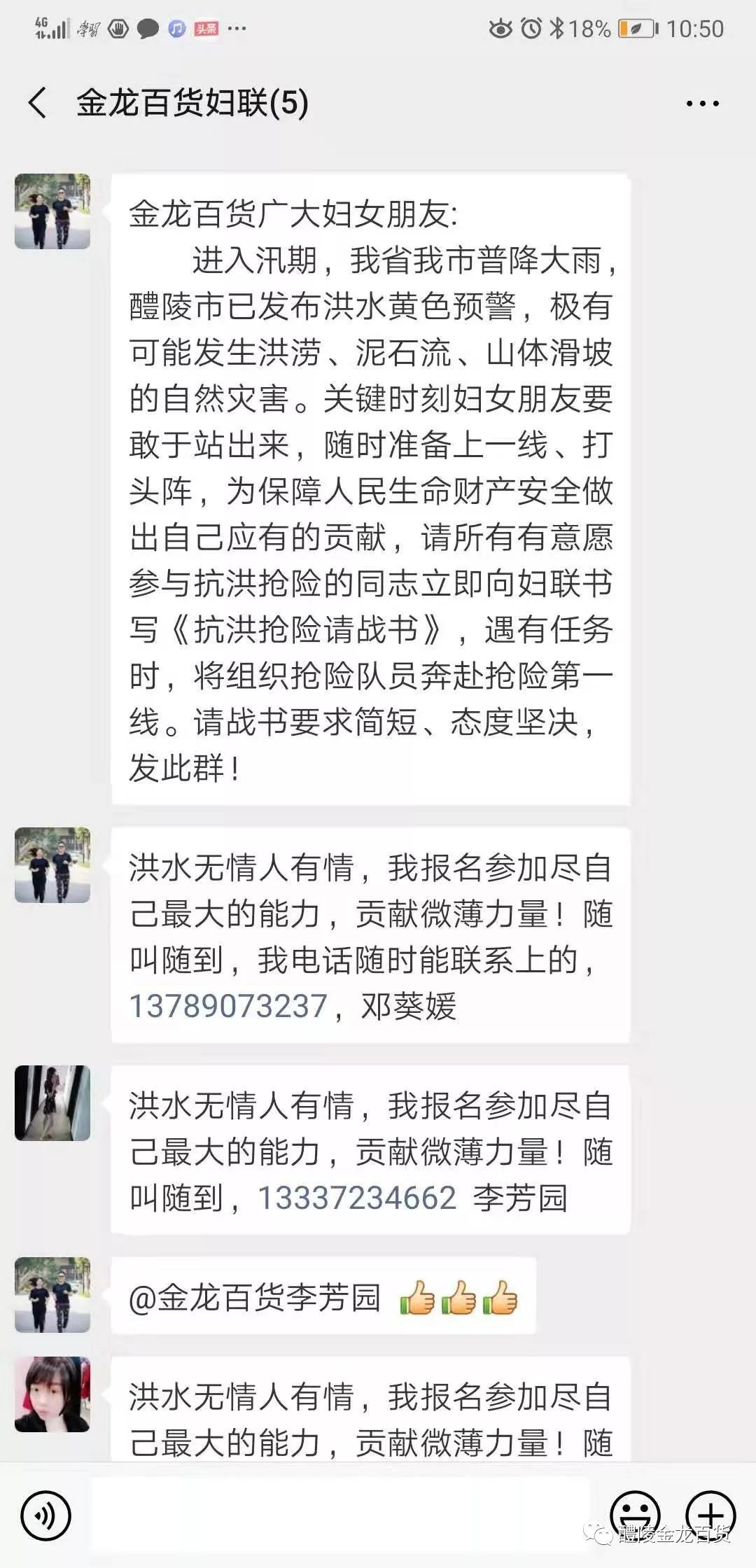Tap phone number 13789073237 link

(x=228, y=1006)
